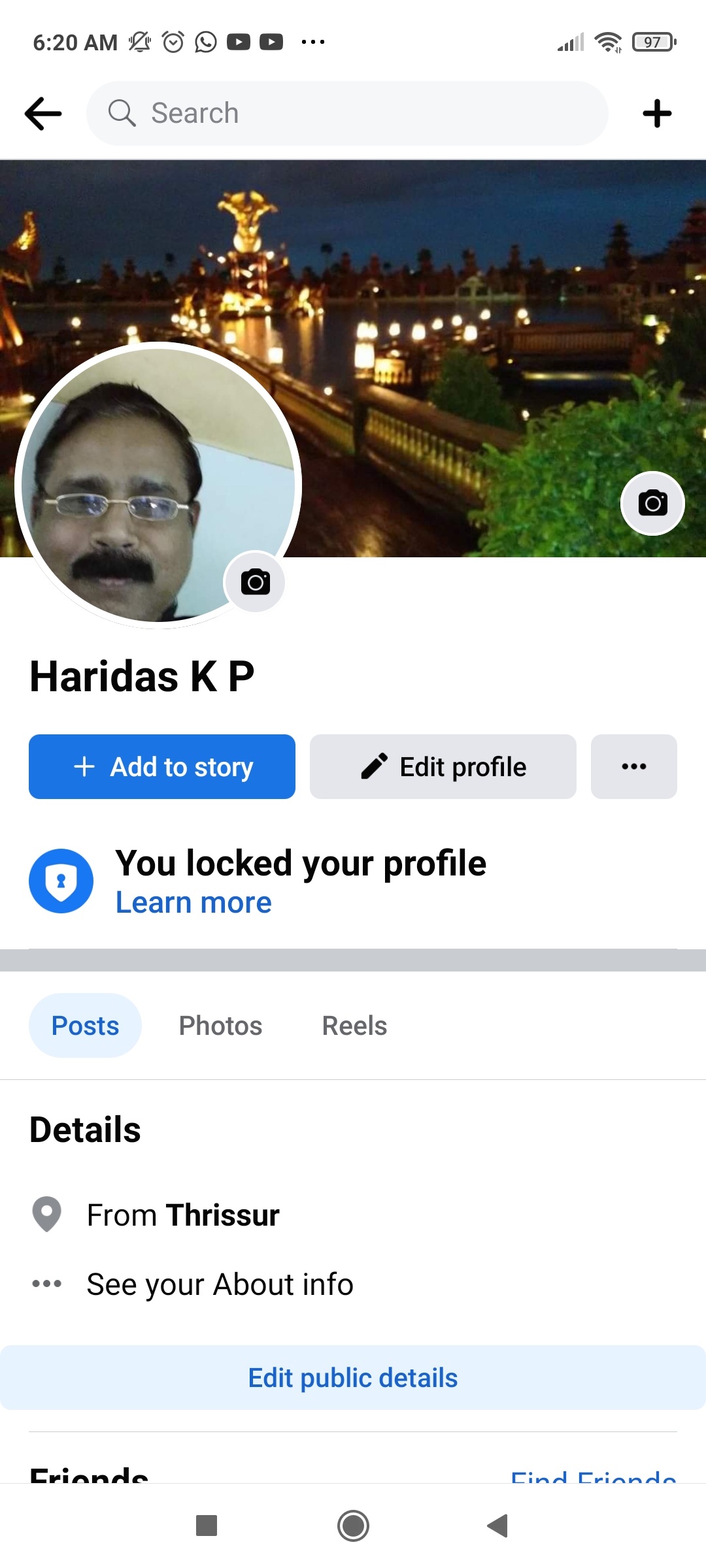
Task: Switch to the Photos tab
Action: pyautogui.click(x=220, y=1026)
